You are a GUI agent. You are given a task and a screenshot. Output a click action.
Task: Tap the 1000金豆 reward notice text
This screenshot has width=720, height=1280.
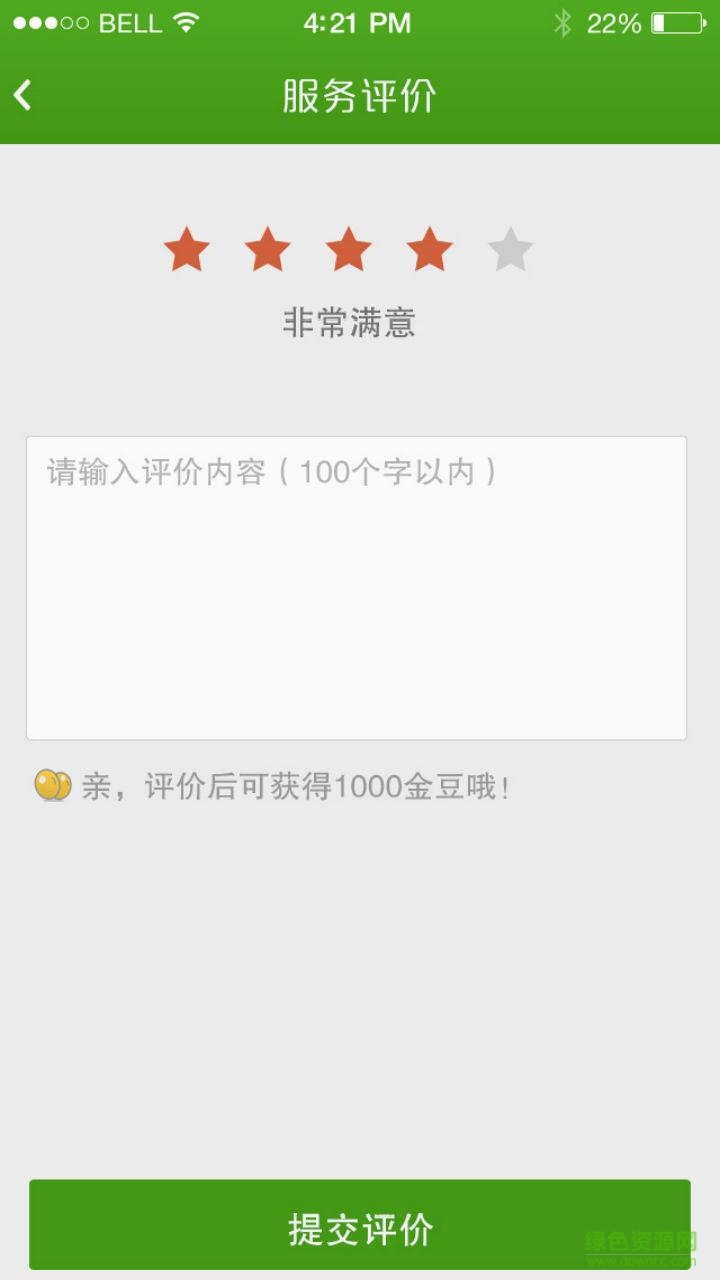click(297, 787)
